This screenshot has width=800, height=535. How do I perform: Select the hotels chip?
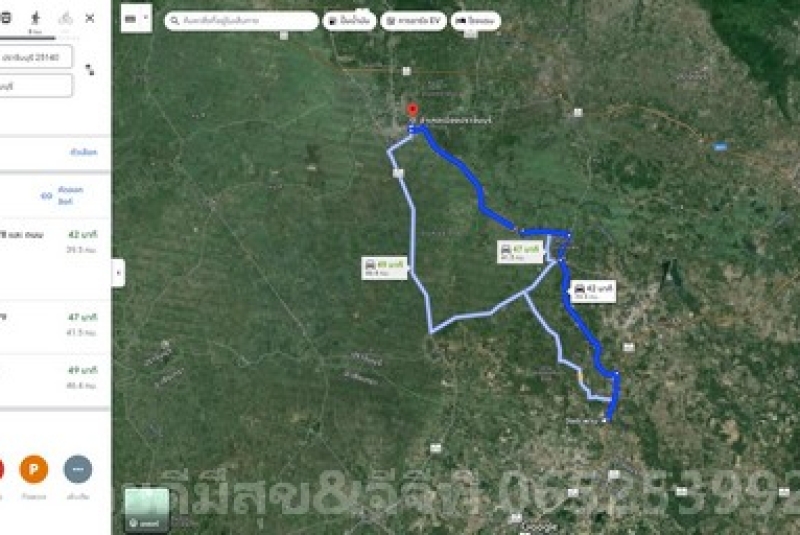(476, 20)
